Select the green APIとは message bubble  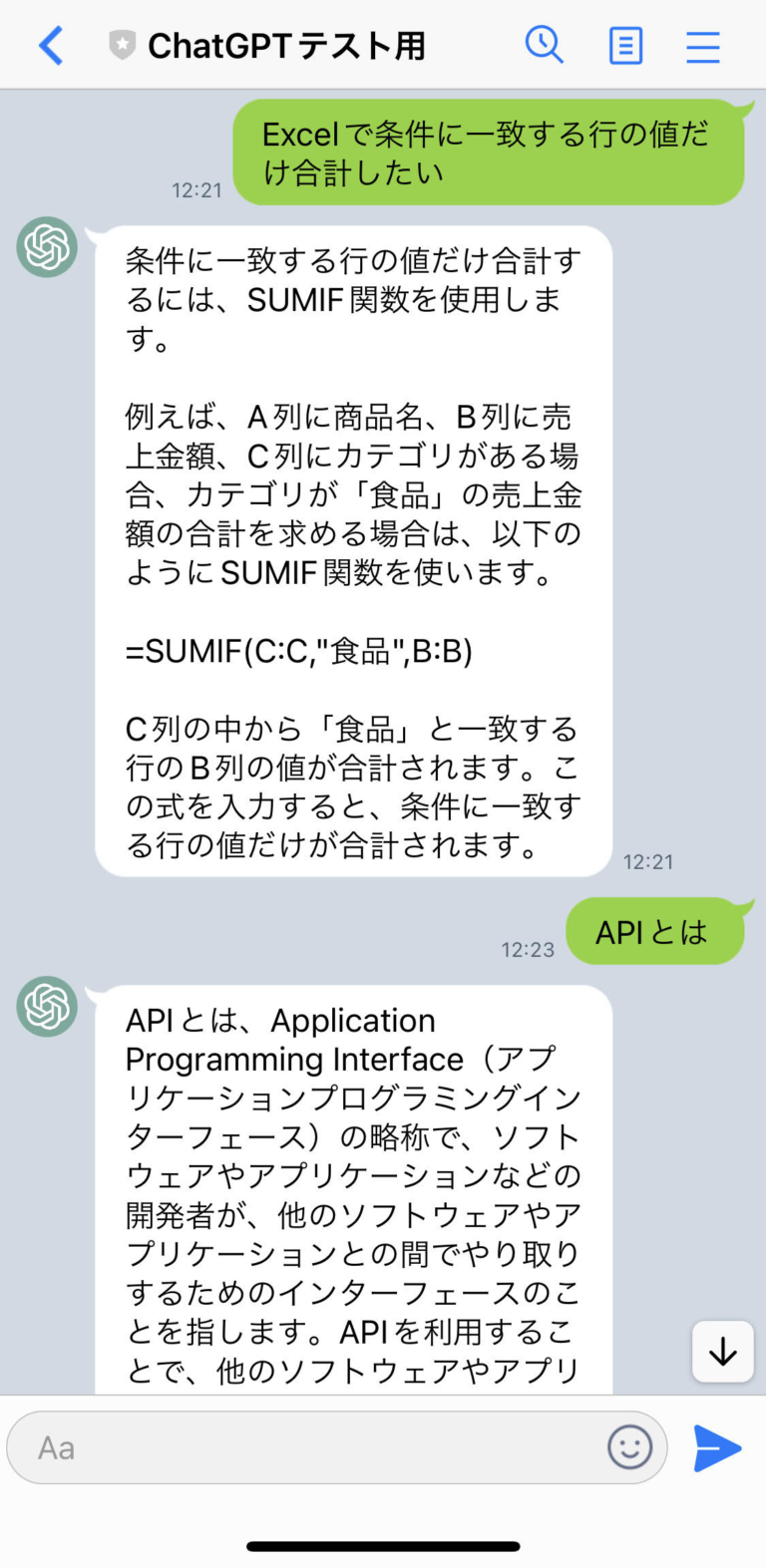pyautogui.click(x=655, y=930)
